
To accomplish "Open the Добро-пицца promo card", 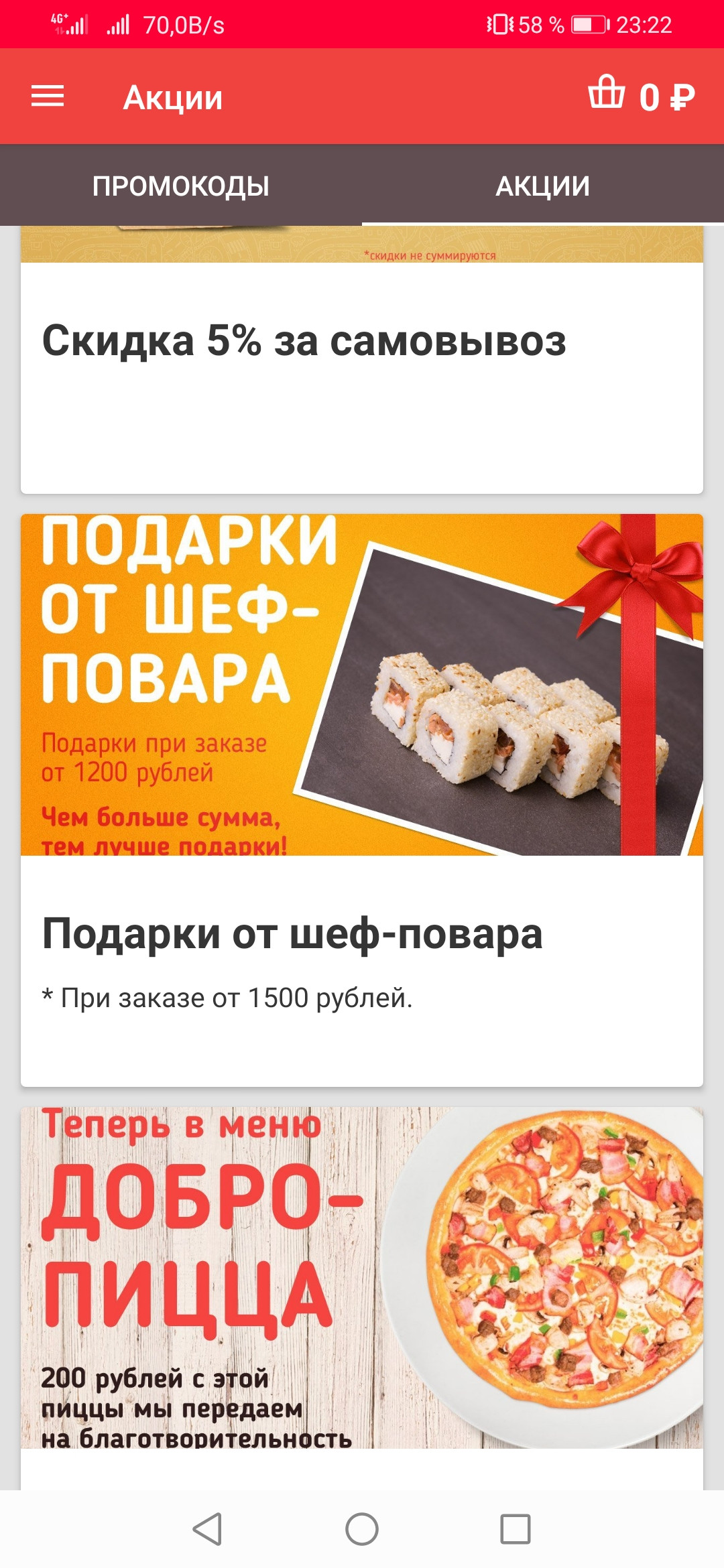I will click(x=362, y=1299).
